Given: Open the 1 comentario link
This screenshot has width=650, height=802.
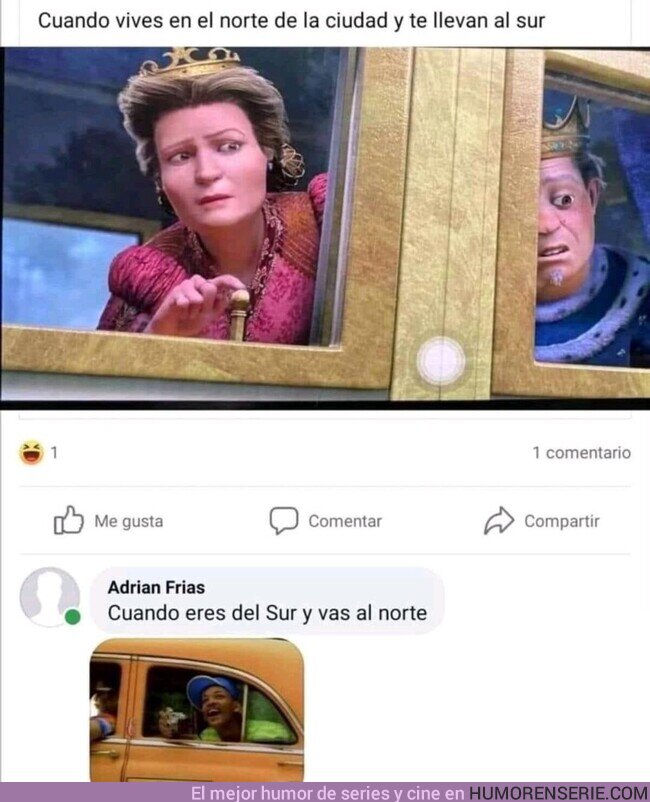Looking at the screenshot, I should coord(581,453).
